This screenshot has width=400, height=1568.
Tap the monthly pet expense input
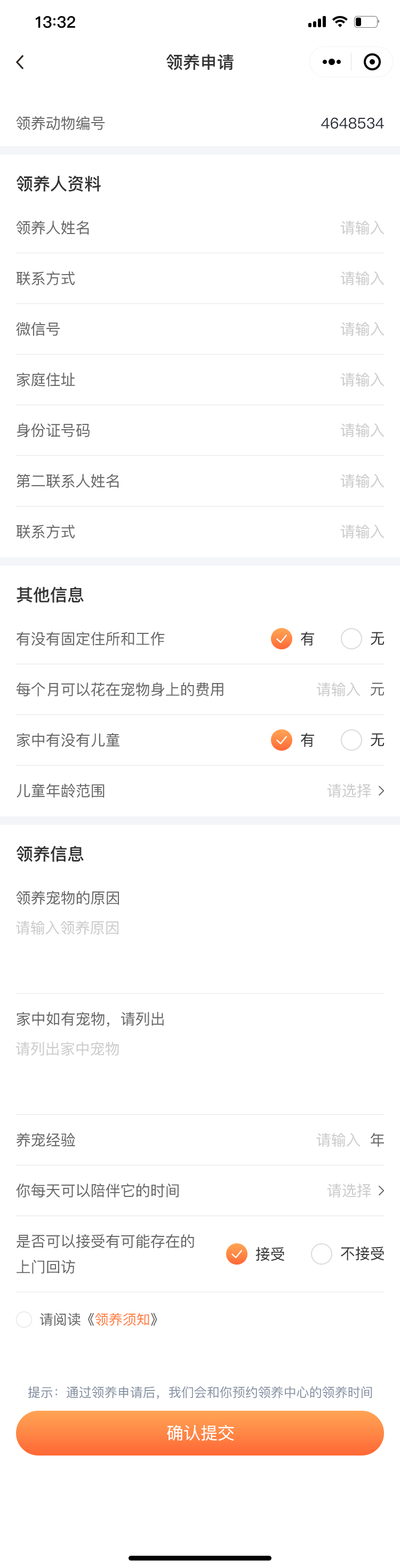pos(338,690)
